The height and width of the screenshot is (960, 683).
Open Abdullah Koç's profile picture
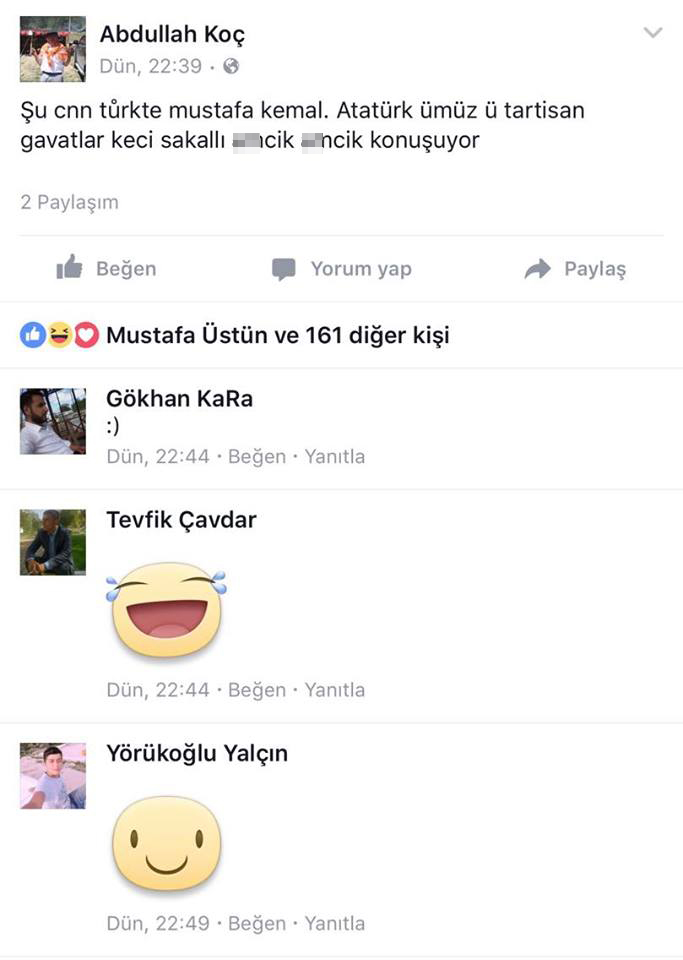click(53, 49)
